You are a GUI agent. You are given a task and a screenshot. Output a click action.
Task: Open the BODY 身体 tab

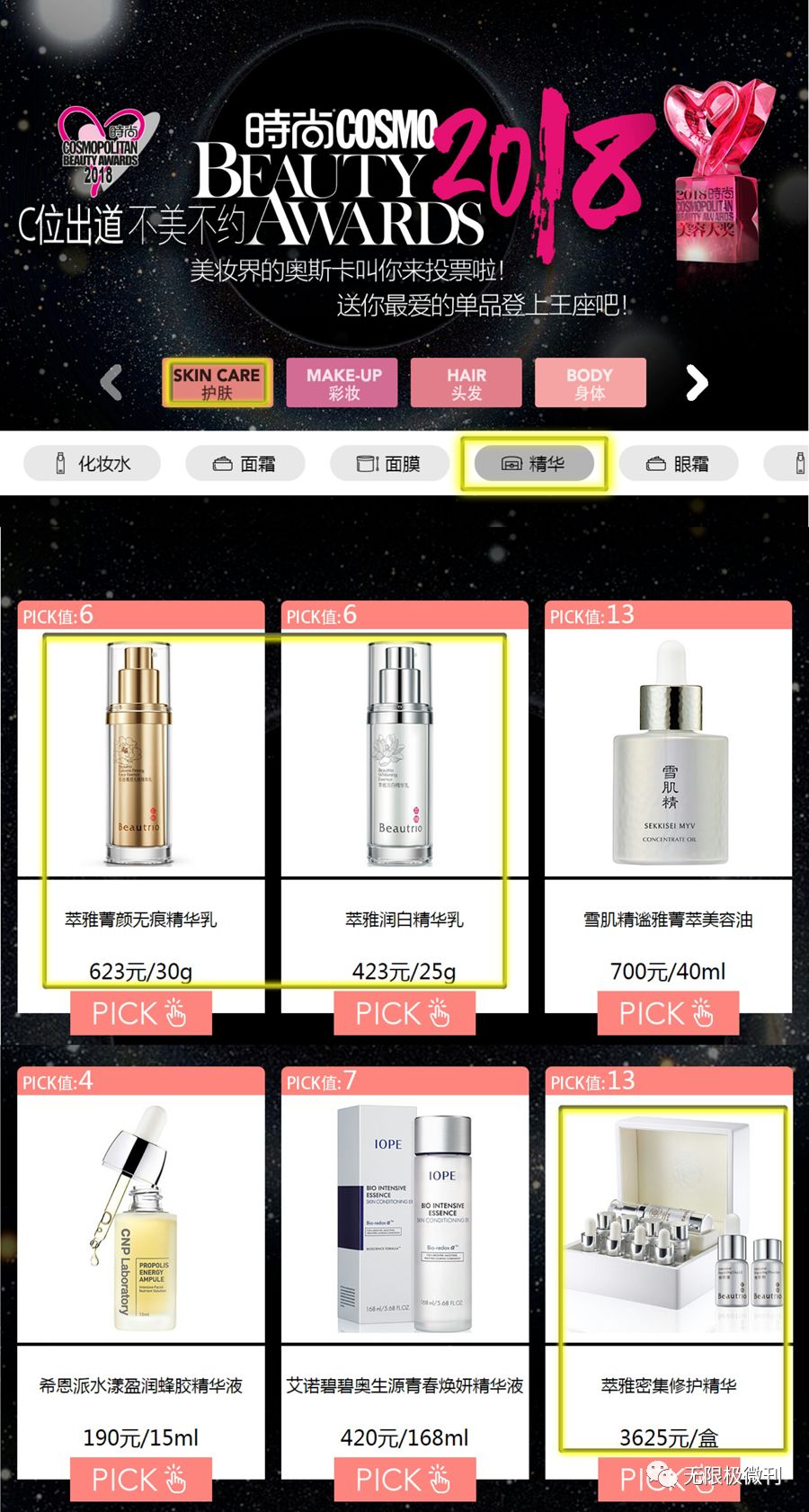[x=590, y=383]
